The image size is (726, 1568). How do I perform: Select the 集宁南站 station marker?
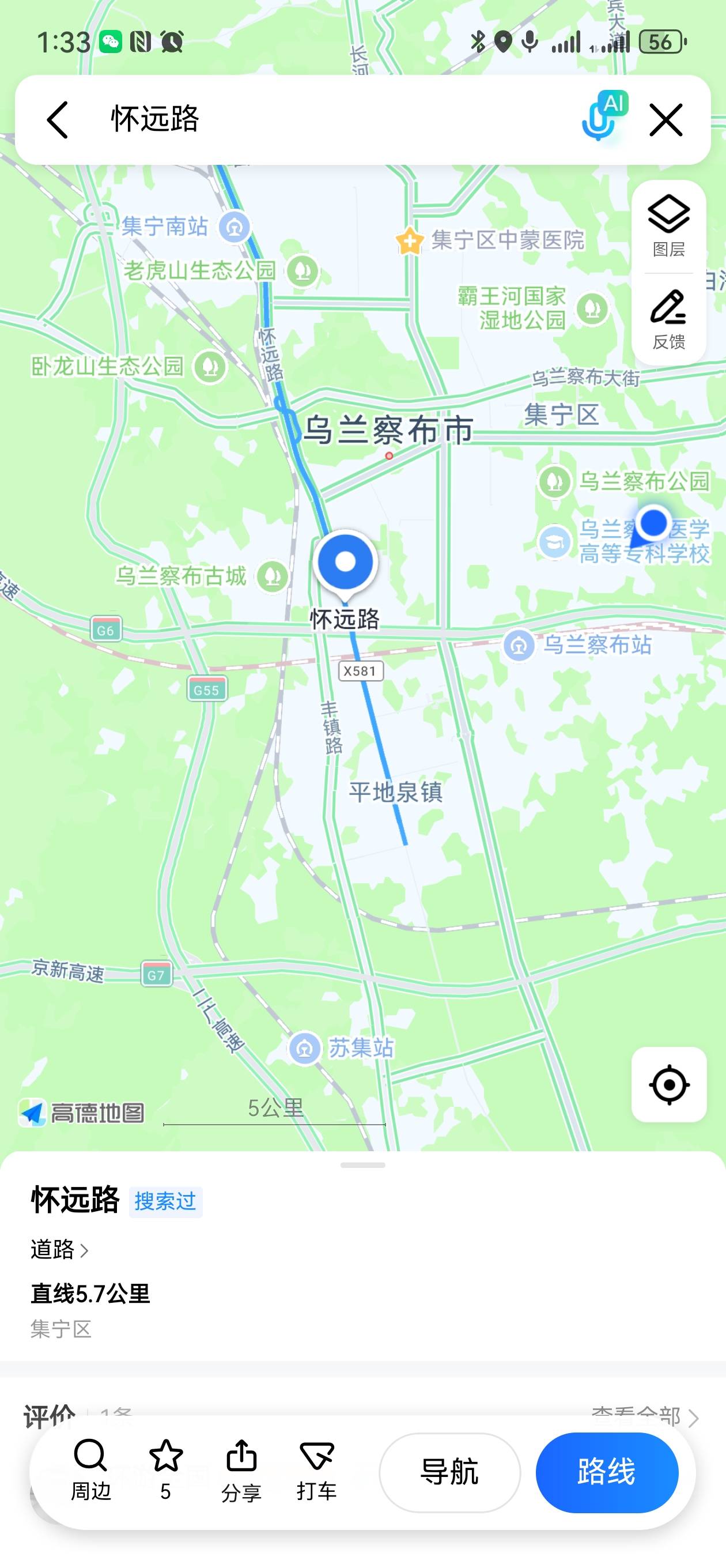pyautogui.click(x=235, y=228)
